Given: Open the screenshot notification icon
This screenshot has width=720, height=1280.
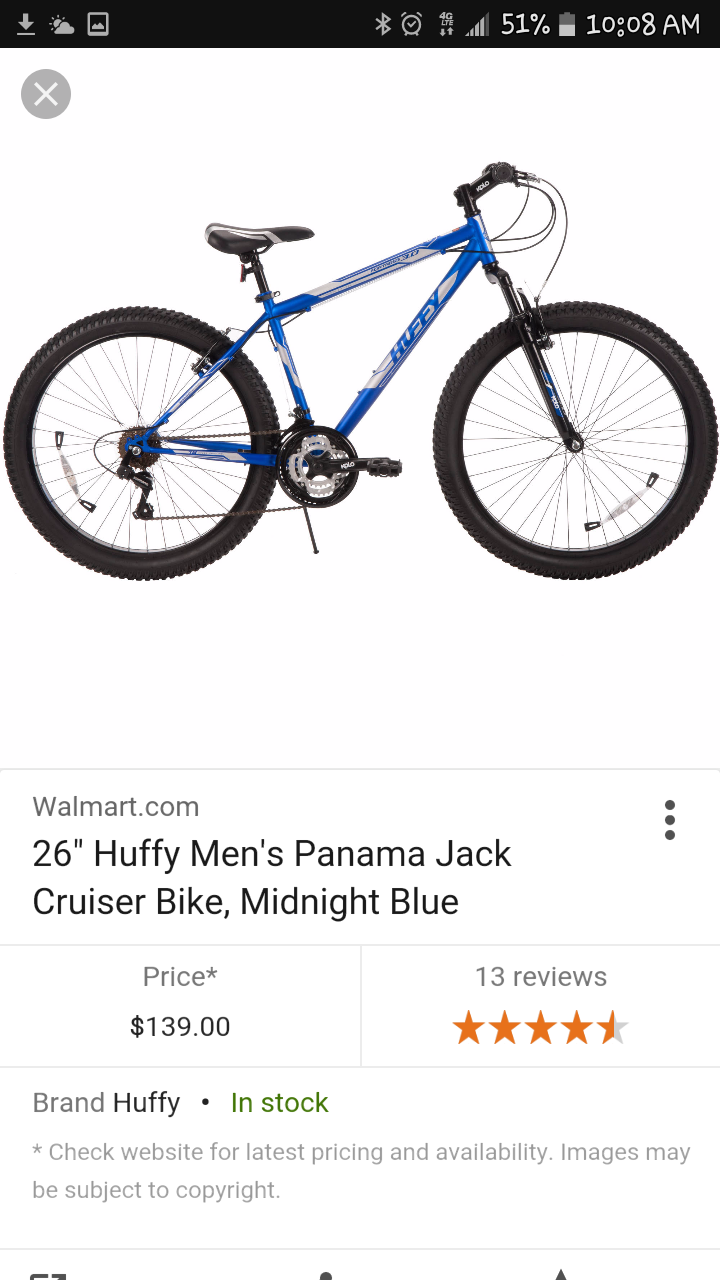Looking at the screenshot, I should 97,23.
